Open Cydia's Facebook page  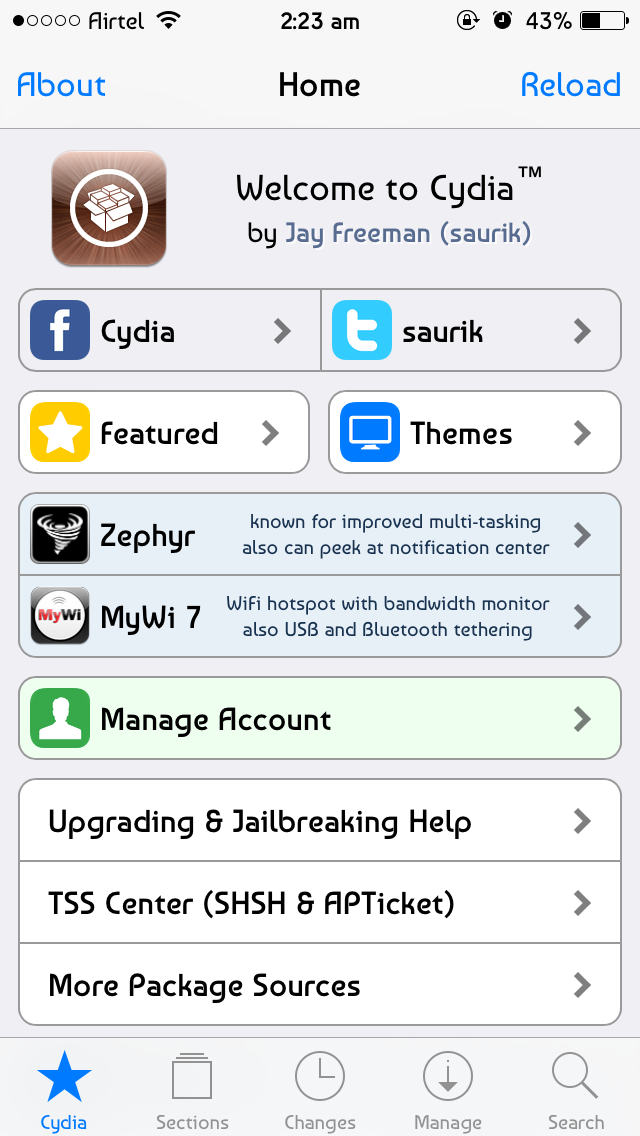coord(170,330)
